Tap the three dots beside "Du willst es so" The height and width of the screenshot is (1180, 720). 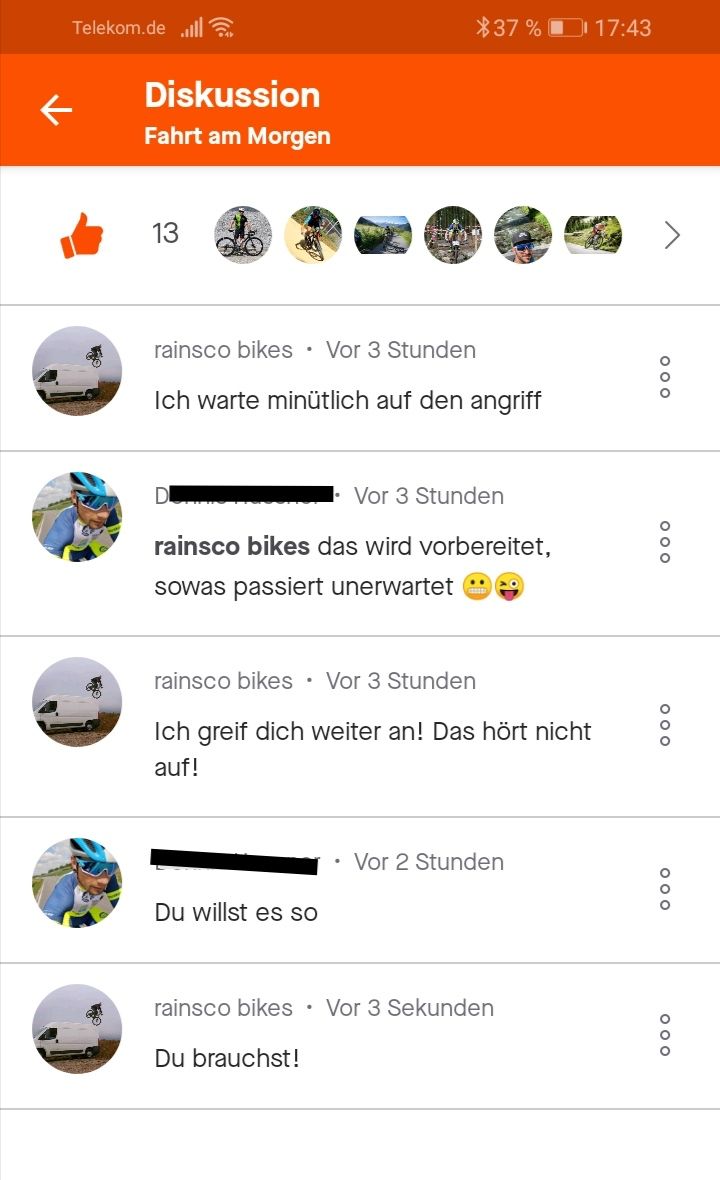coord(665,889)
